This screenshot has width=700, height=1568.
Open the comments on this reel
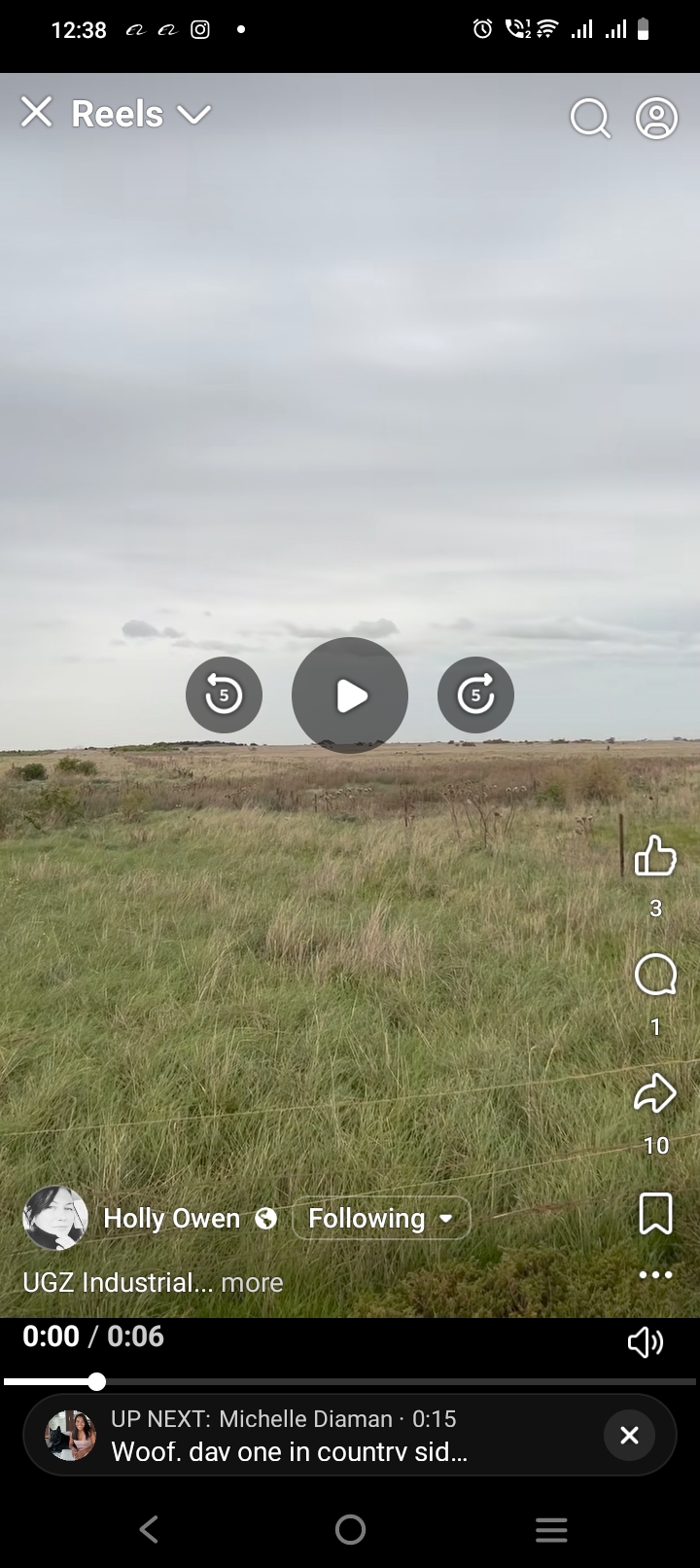(x=655, y=976)
